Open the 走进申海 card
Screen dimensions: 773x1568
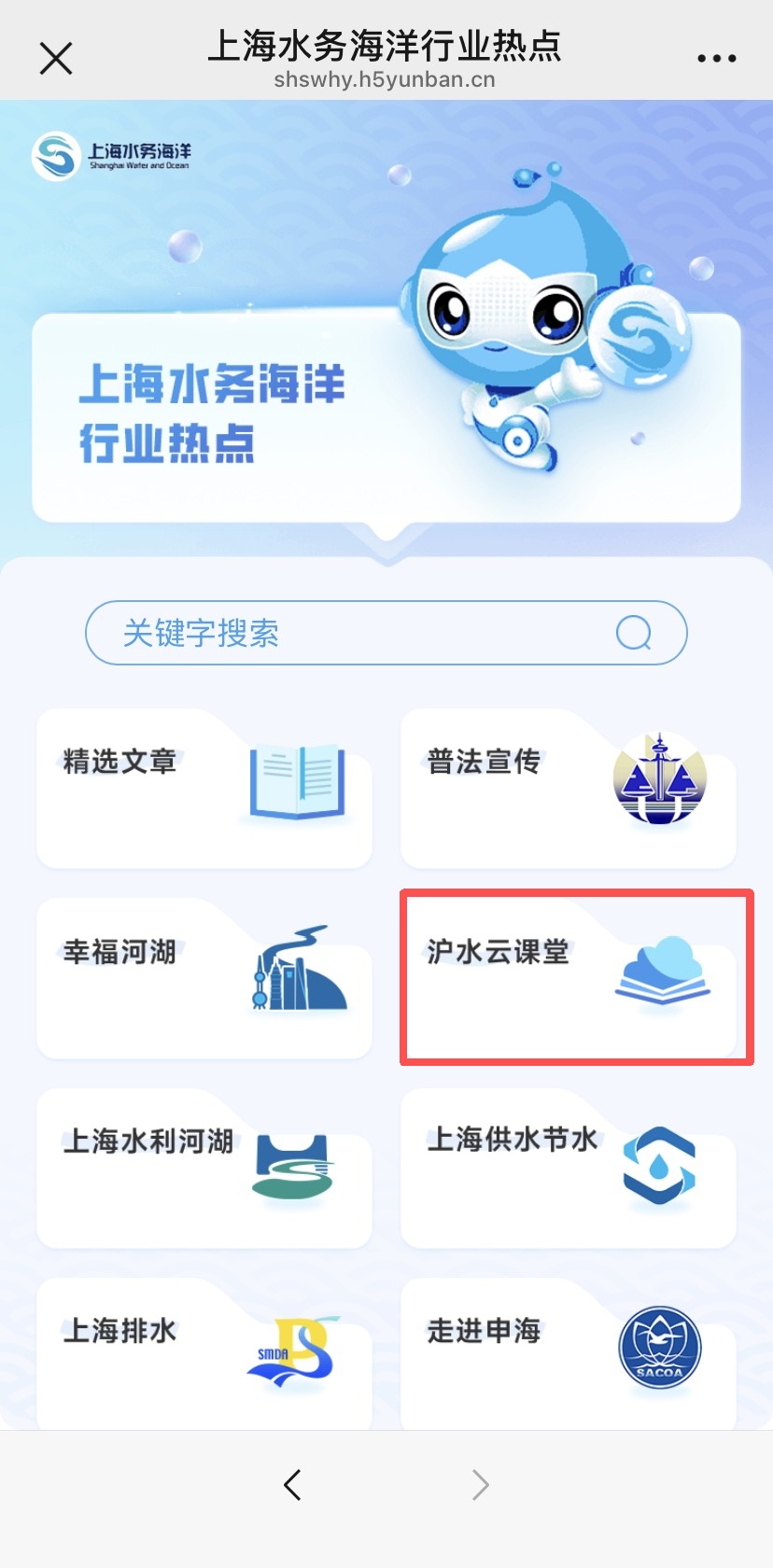pyautogui.click(x=569, y=1354)
